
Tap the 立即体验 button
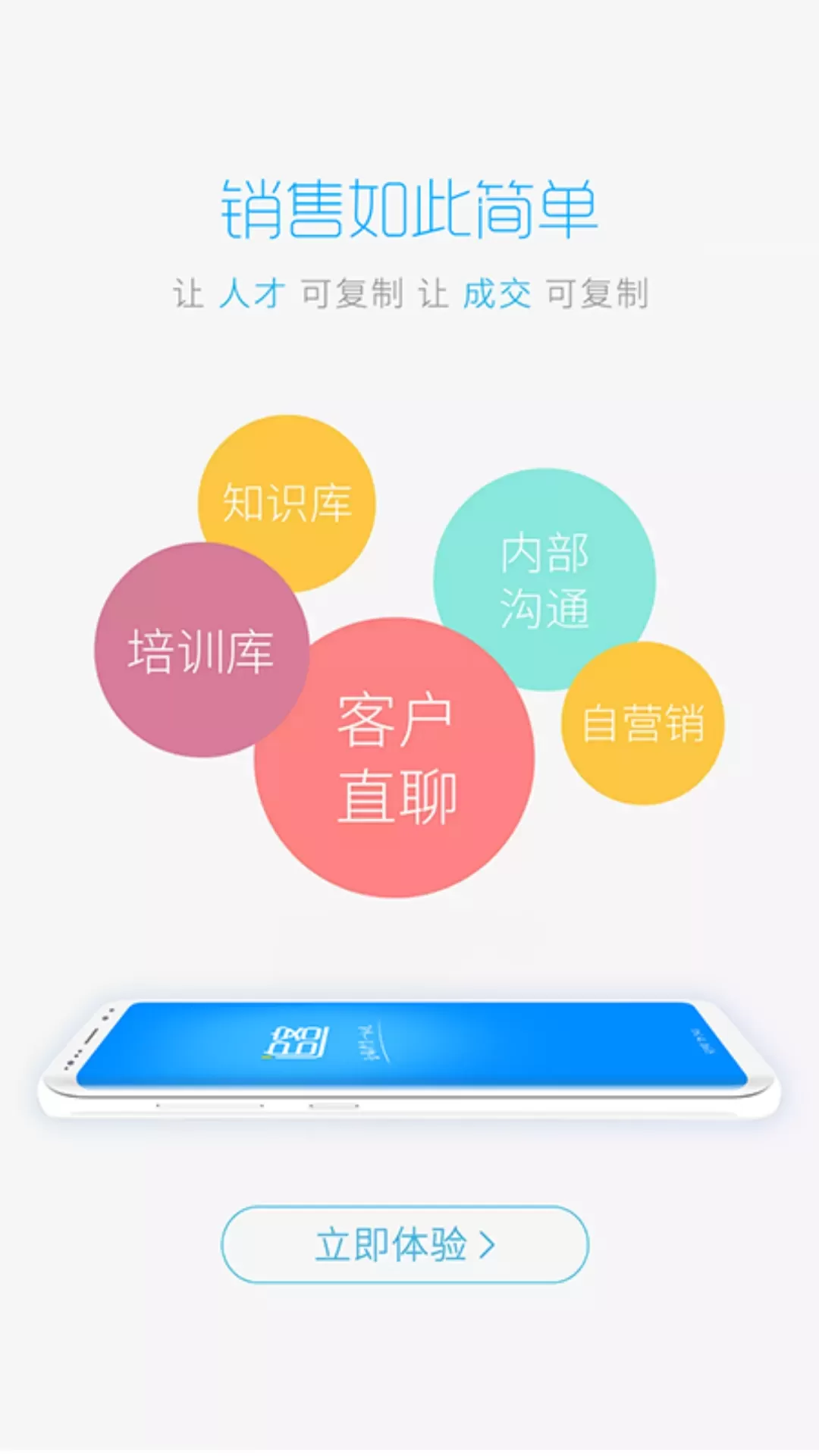pyautogui.click(x=405, y=1244)
